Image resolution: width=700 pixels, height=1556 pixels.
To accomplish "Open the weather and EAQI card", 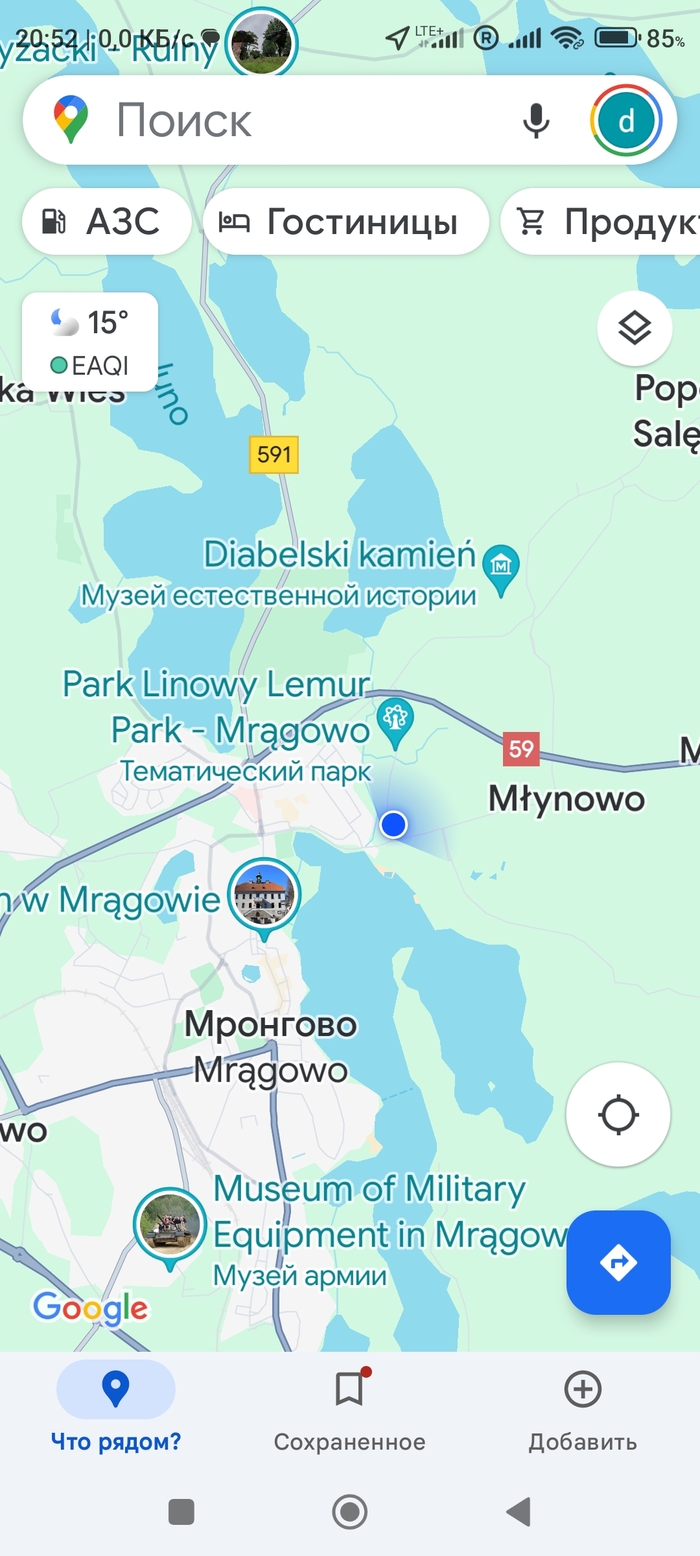I will point(90,342).
